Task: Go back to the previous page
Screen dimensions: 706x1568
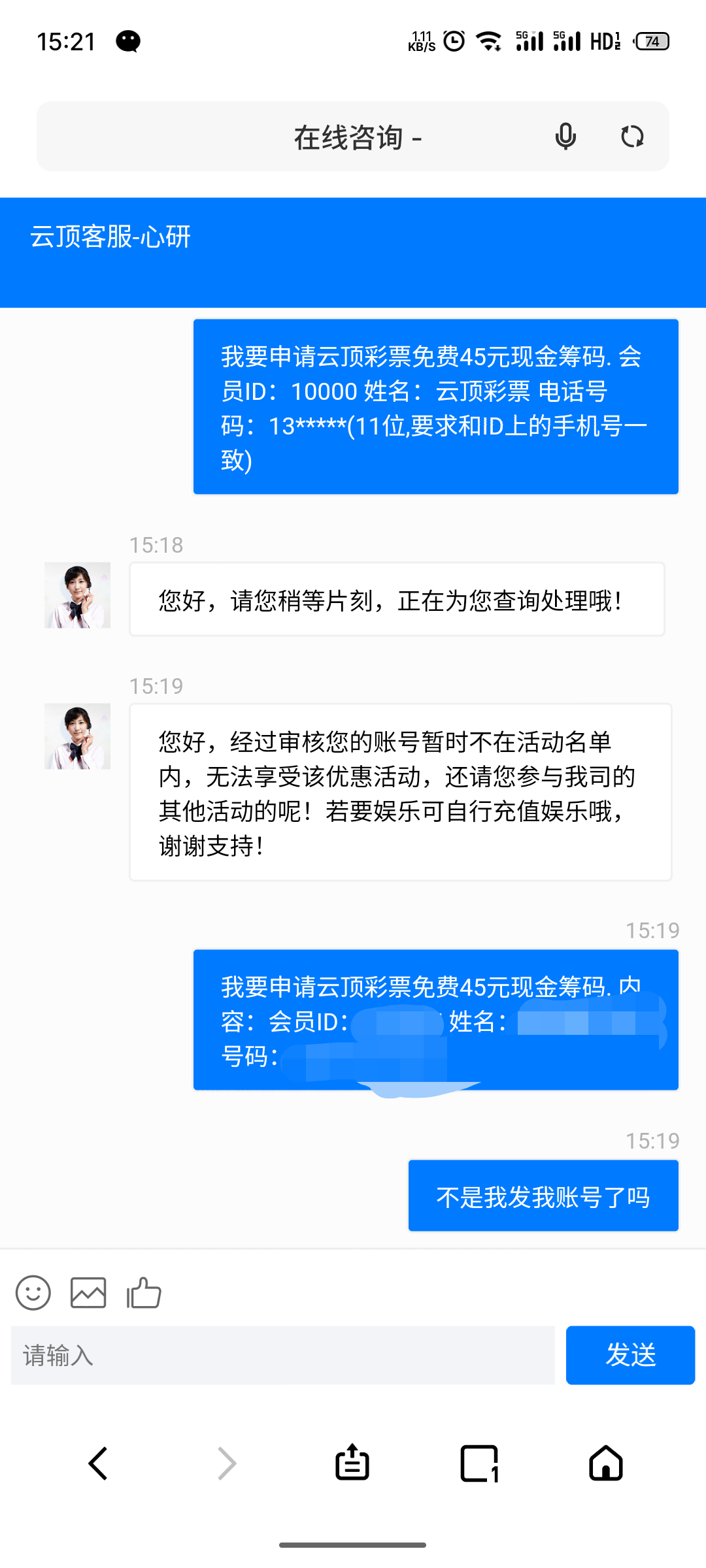Action: point(98,1463)
